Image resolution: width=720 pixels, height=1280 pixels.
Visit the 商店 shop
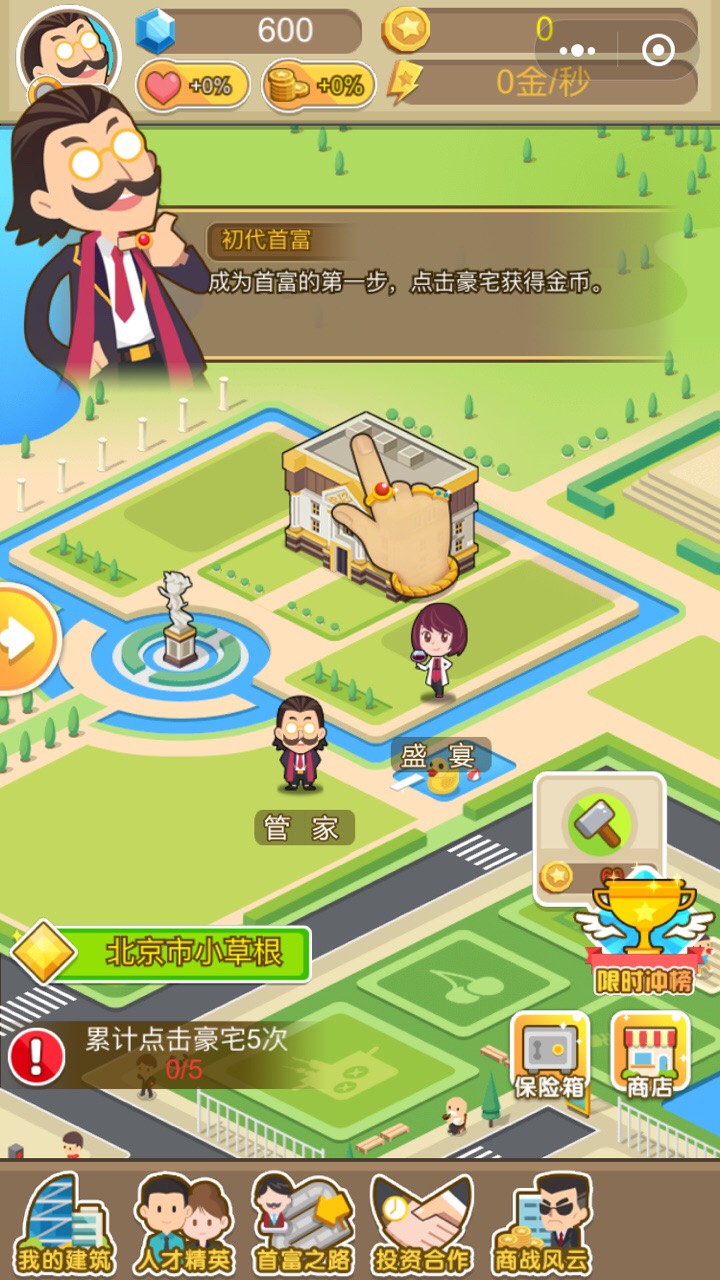(x=650, y=1055)
